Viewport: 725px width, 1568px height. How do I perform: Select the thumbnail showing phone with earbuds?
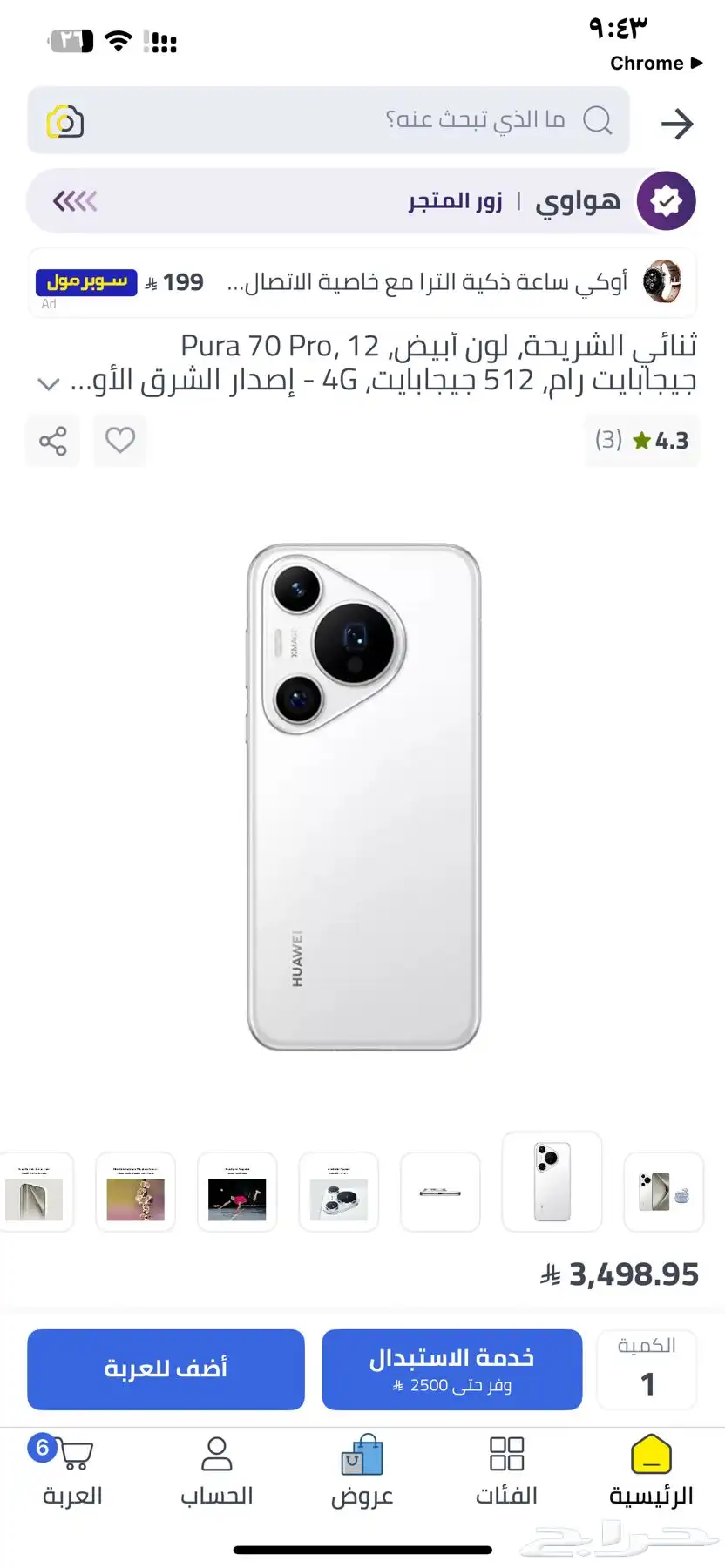point(663,1192)
